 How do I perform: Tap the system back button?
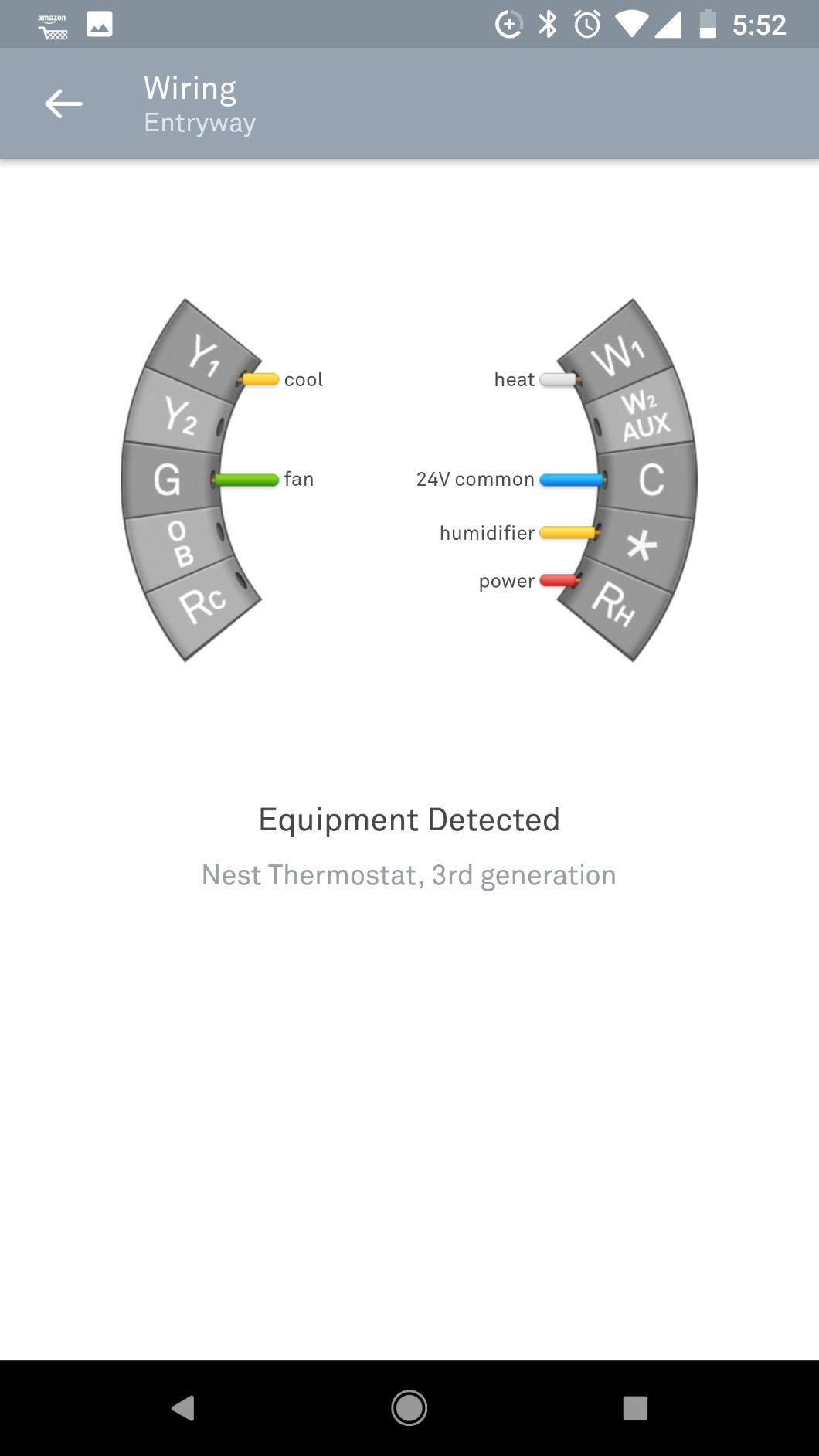pos(183,1407)
